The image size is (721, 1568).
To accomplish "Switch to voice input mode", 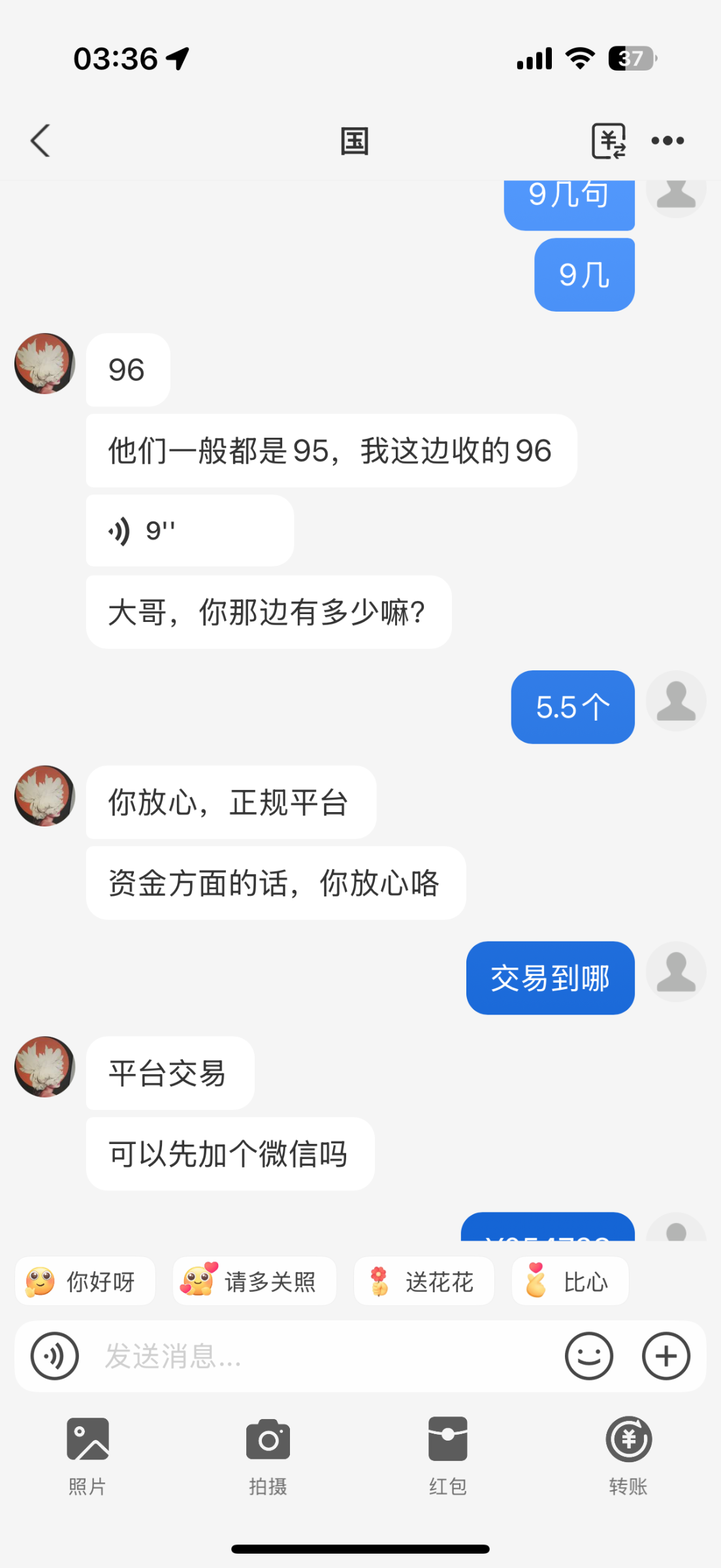I will click(55, 1356).
